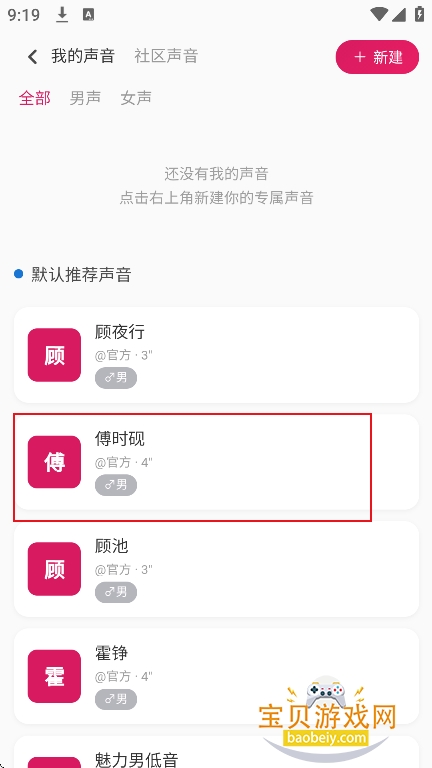Image resolution: width=432 pixels, height=768 pixels.
Task: Open the 顾夜行 voice card
Action: tap(216, 355)
